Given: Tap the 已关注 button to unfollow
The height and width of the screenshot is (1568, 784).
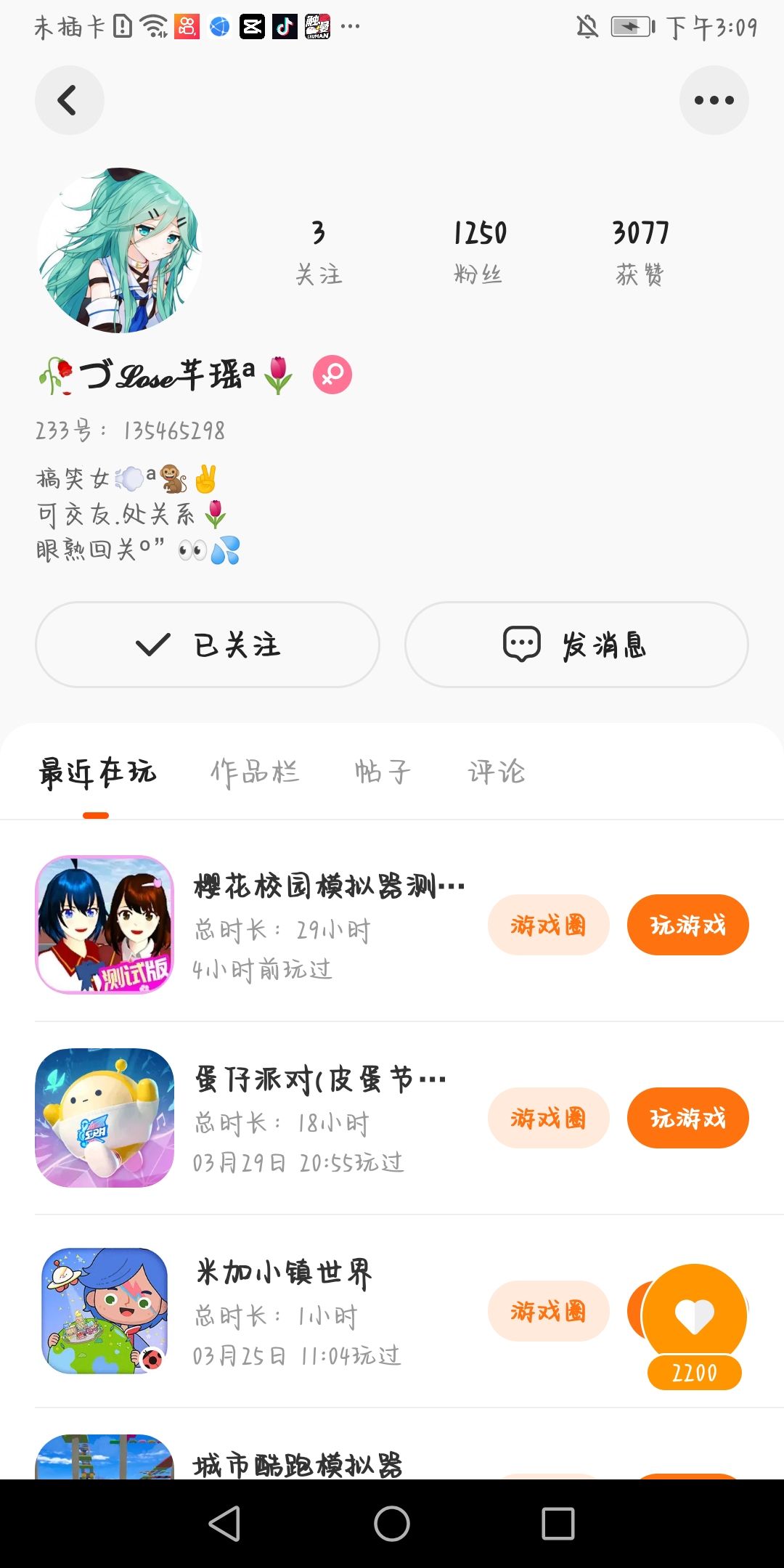Looking at the screenshot, I should coord(208,645).
